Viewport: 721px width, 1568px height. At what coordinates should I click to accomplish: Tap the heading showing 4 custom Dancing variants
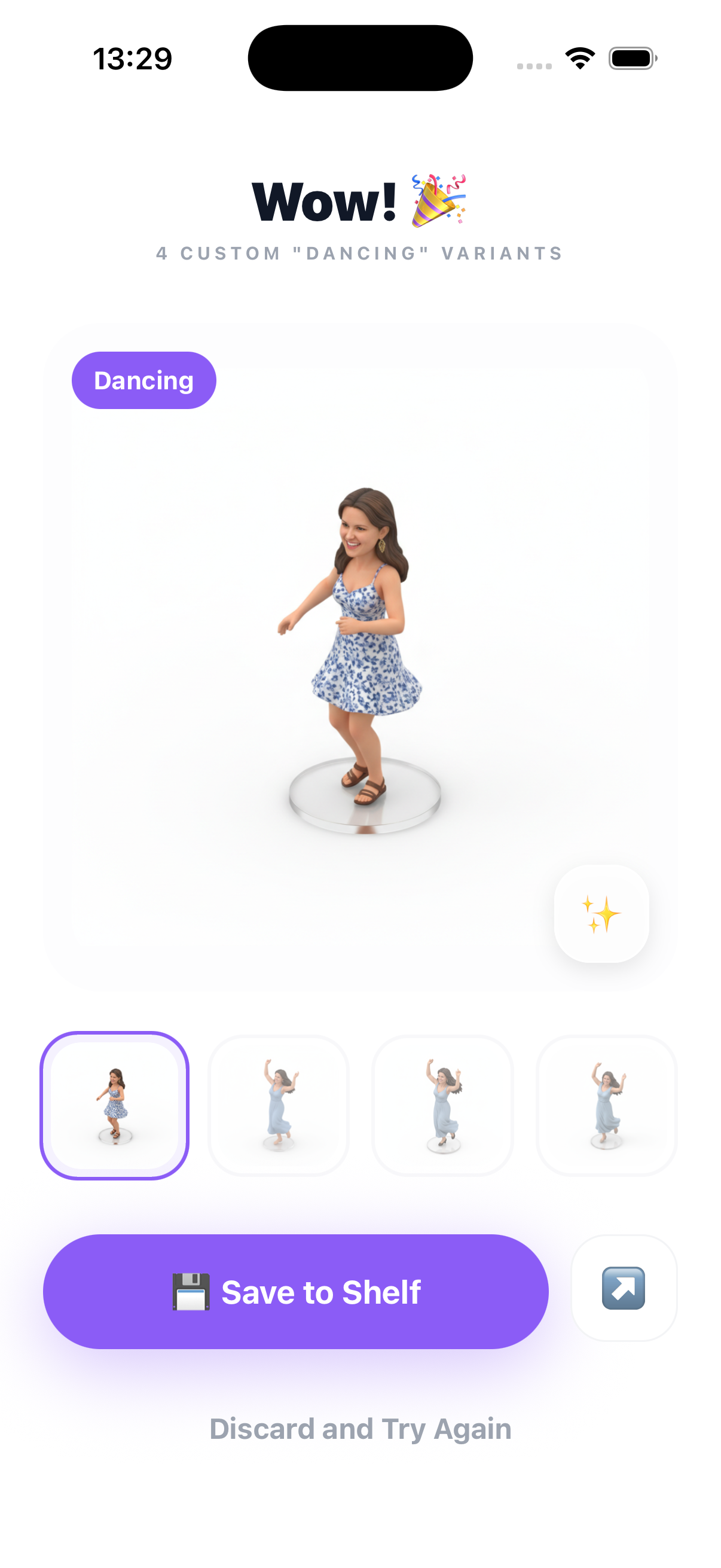[x=360, y=253]
